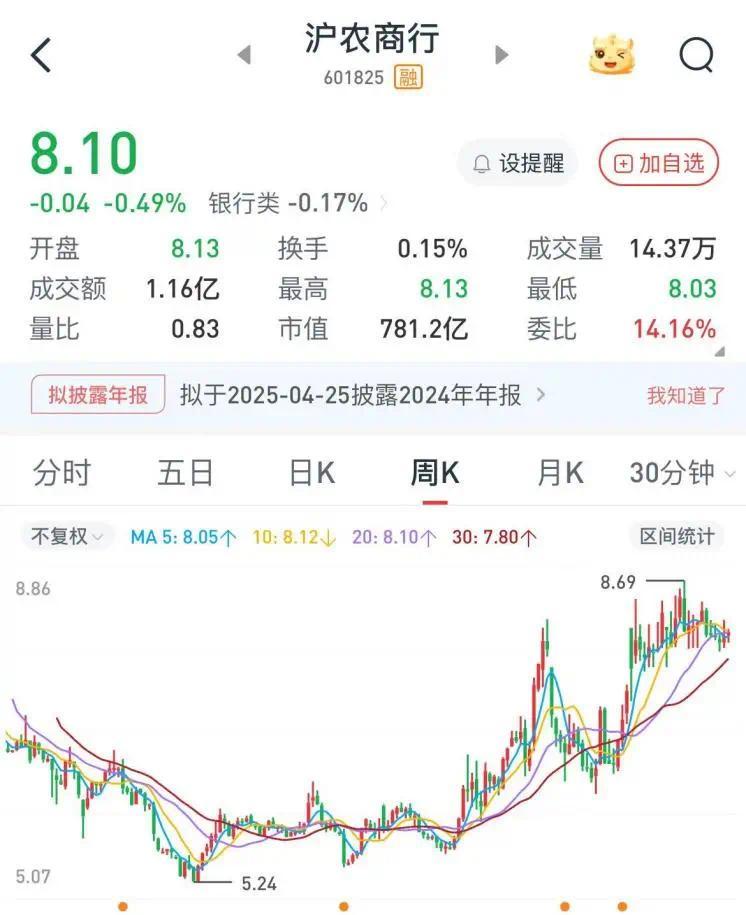Open 区间统计 range statistics
Viewport: 746px width, 915px height.
[677, 537]
